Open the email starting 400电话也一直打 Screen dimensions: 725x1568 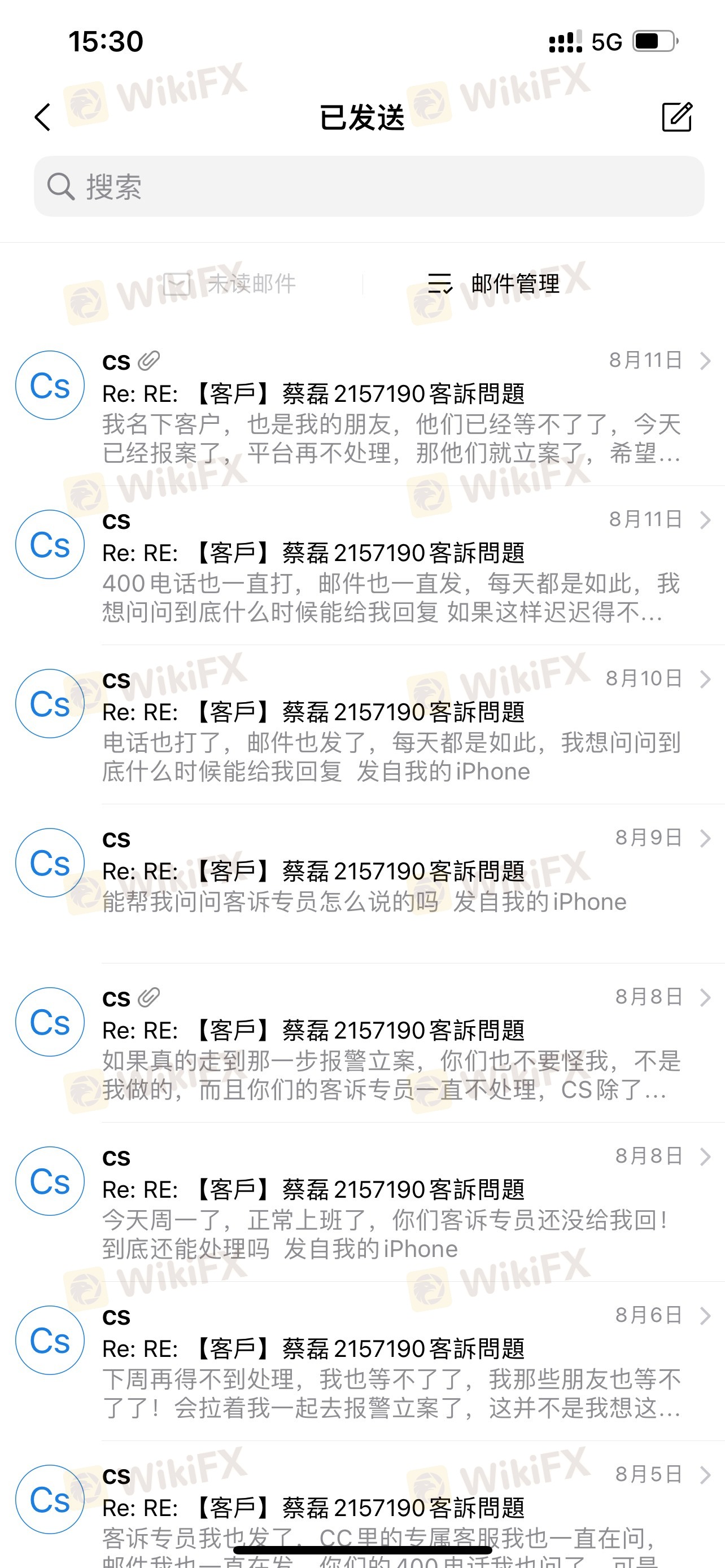tap(363, 566)
